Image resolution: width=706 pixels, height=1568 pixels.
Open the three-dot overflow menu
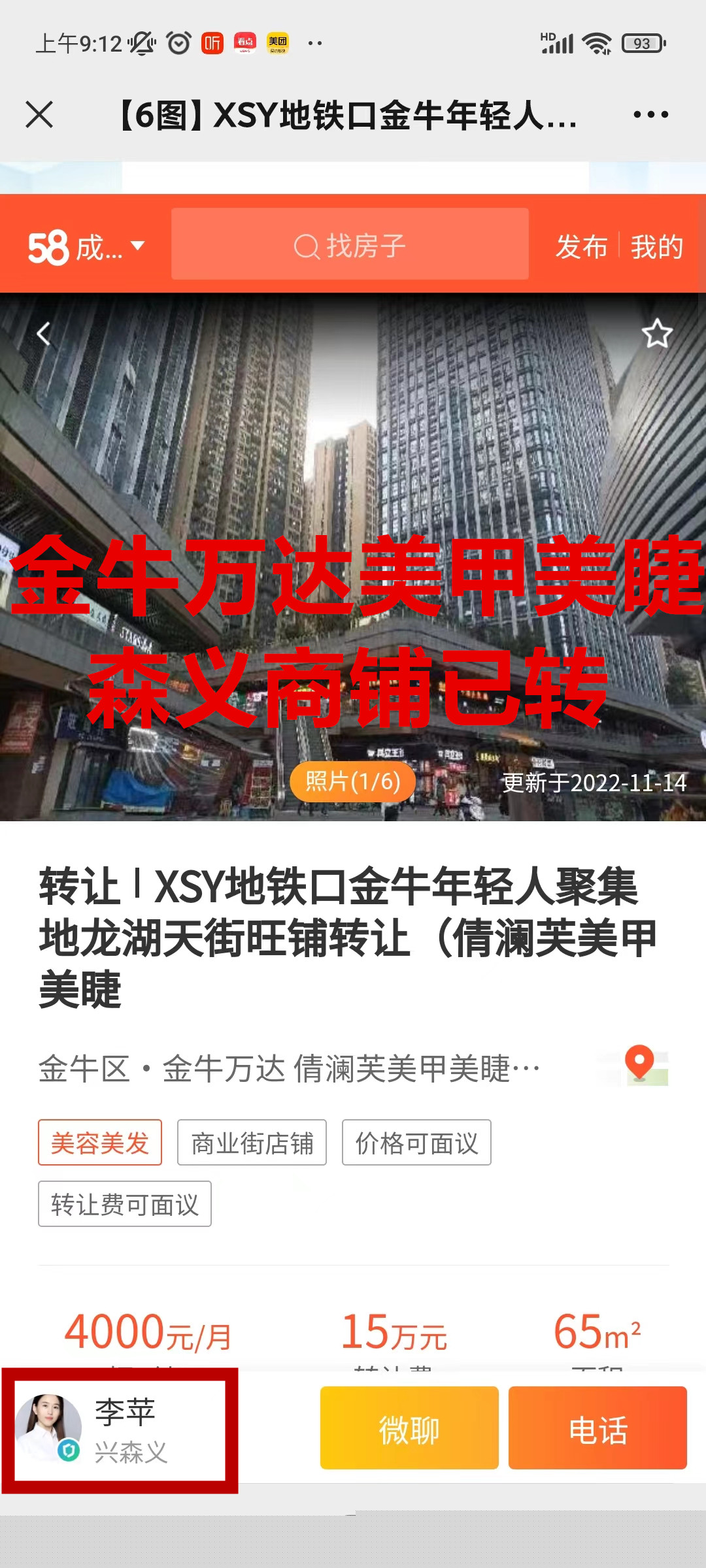pyautogui.click(x=650, y=115)
